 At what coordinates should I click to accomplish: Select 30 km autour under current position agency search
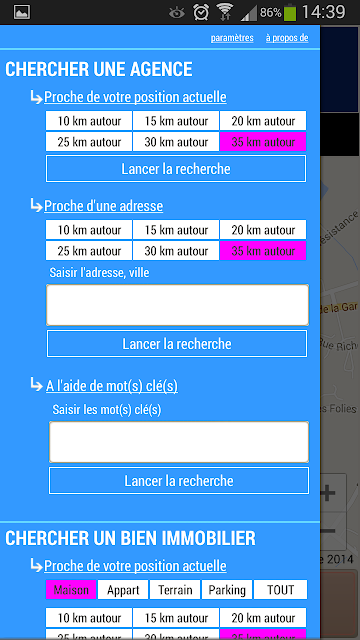coord(176,142)
